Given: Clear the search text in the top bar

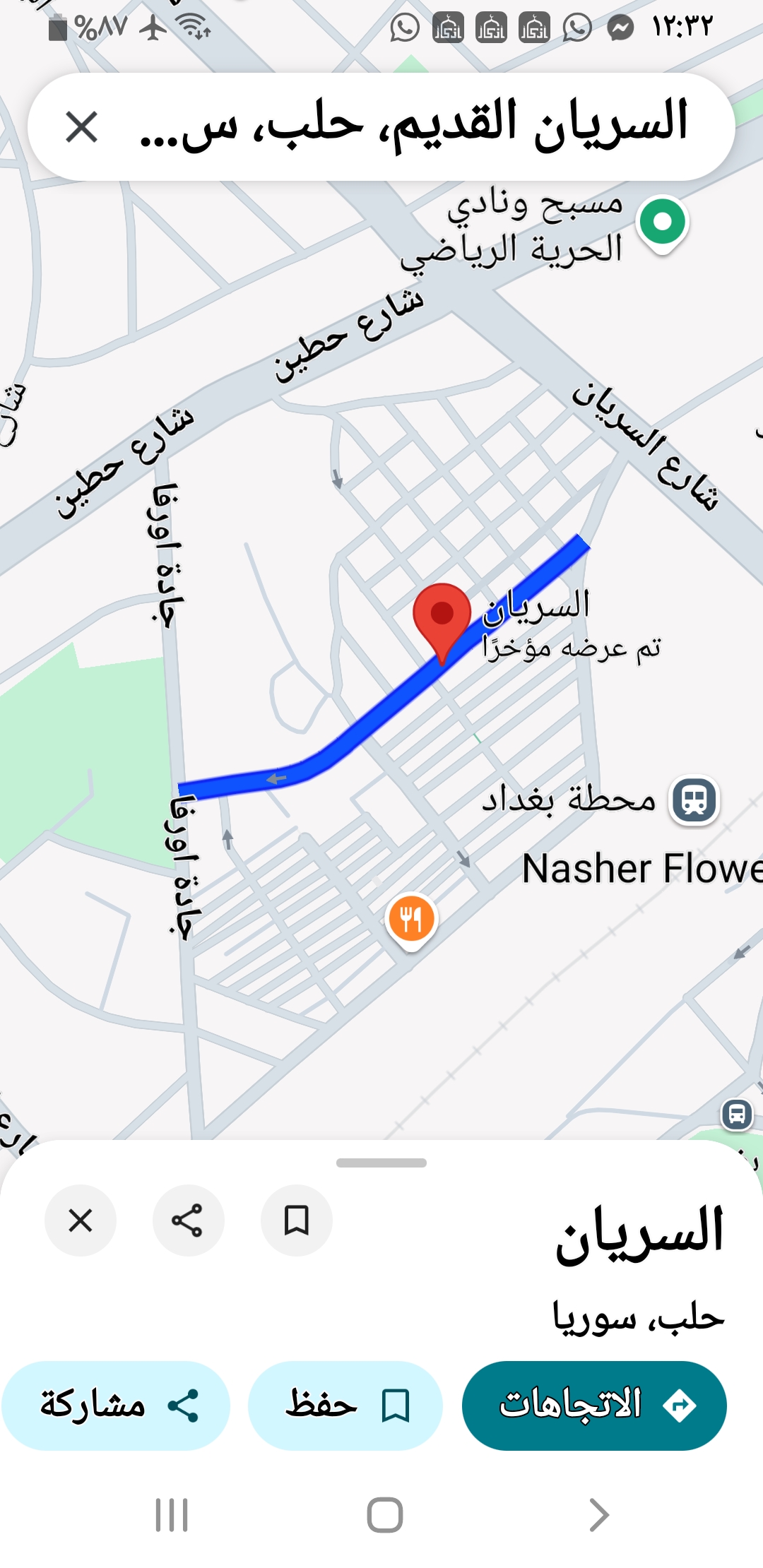Looking at the screenshot, I should (x=81, y=127).
